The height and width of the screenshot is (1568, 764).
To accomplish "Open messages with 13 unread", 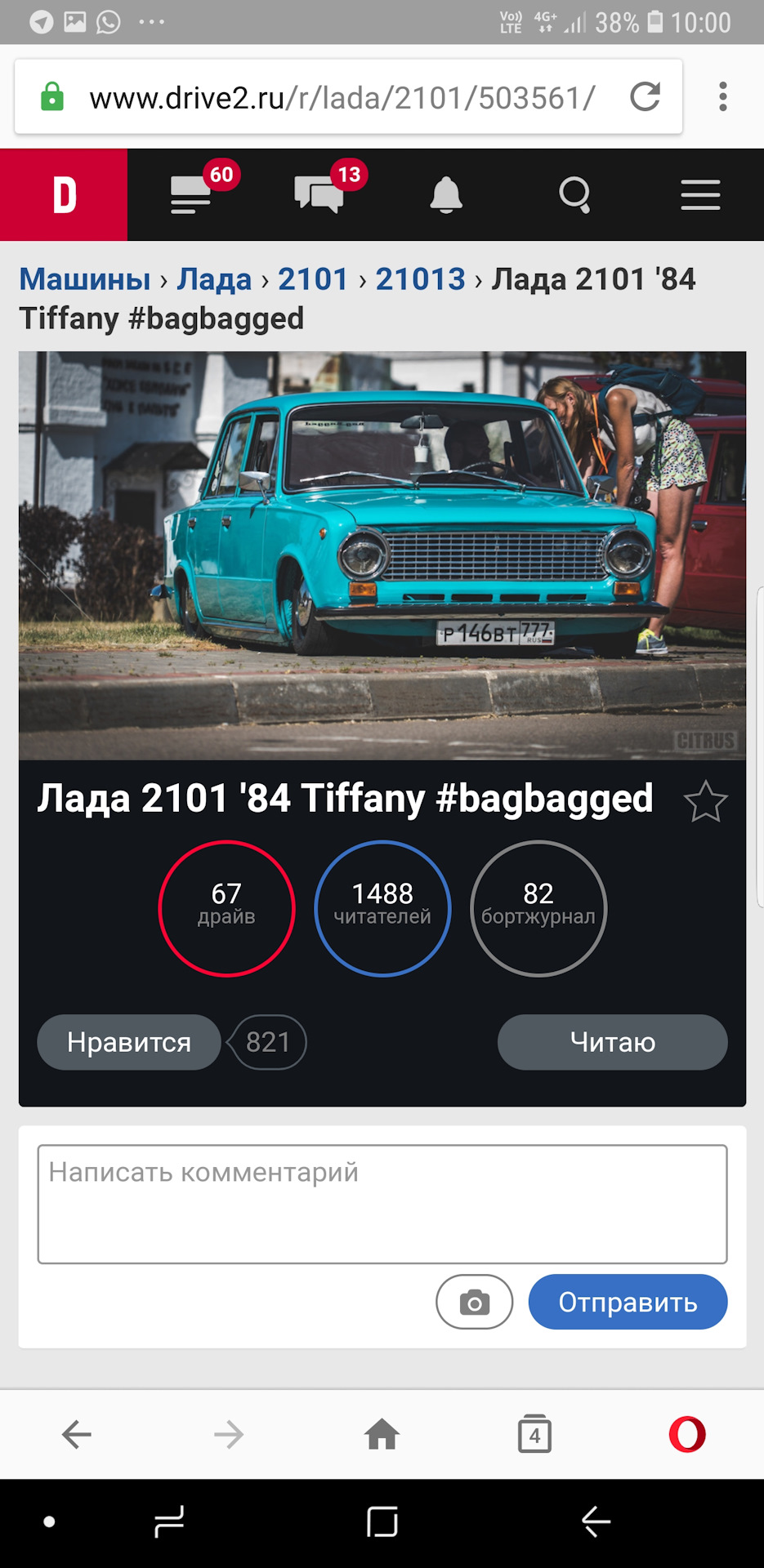I will tap(319, 195).
